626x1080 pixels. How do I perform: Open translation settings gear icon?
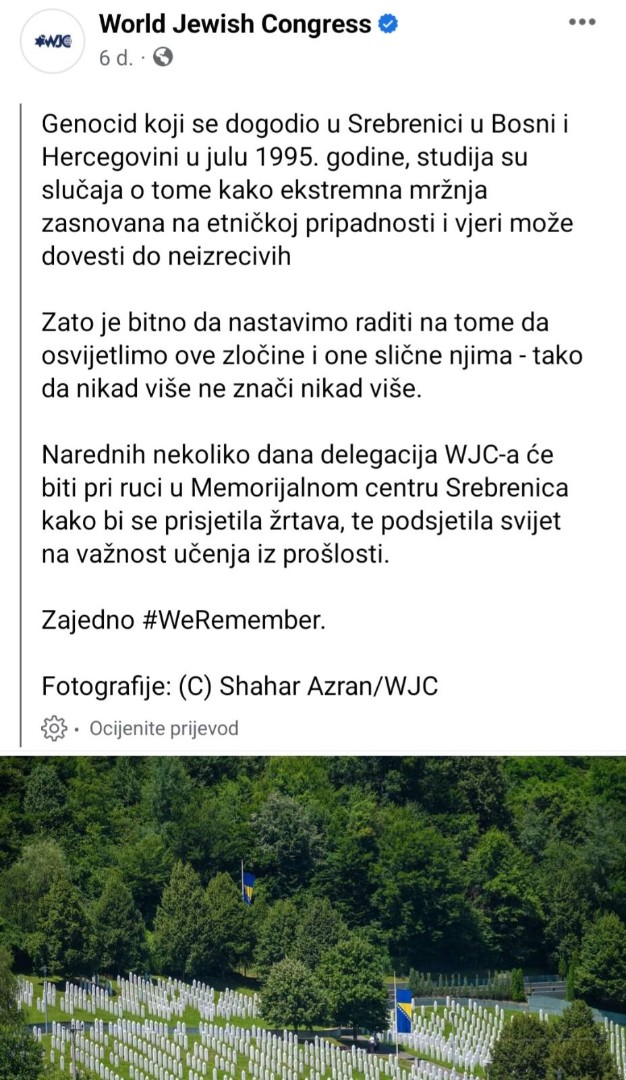54,728
